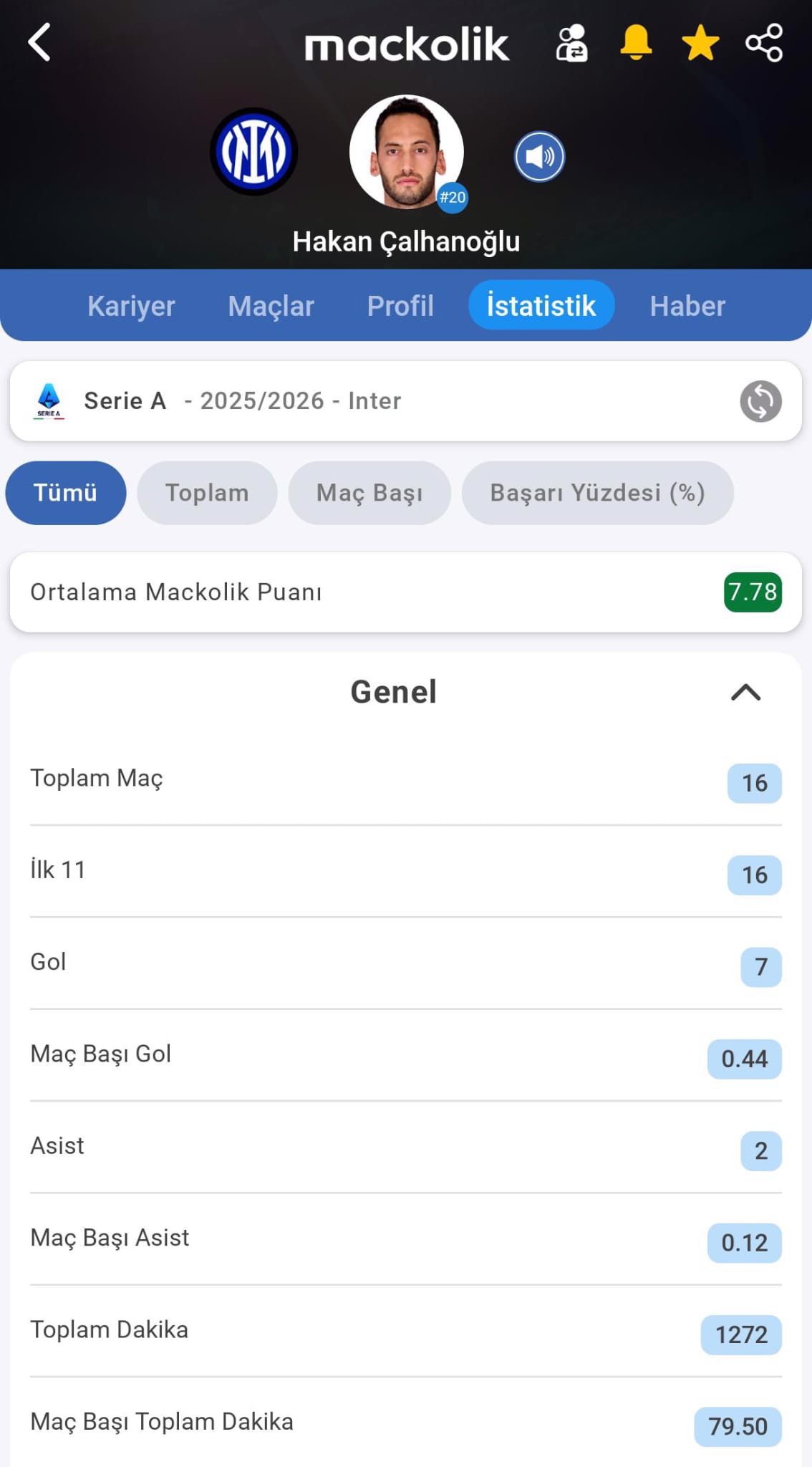Go back using the top-left arrow
Screen dimensions: 812x1467
[40, 43]
